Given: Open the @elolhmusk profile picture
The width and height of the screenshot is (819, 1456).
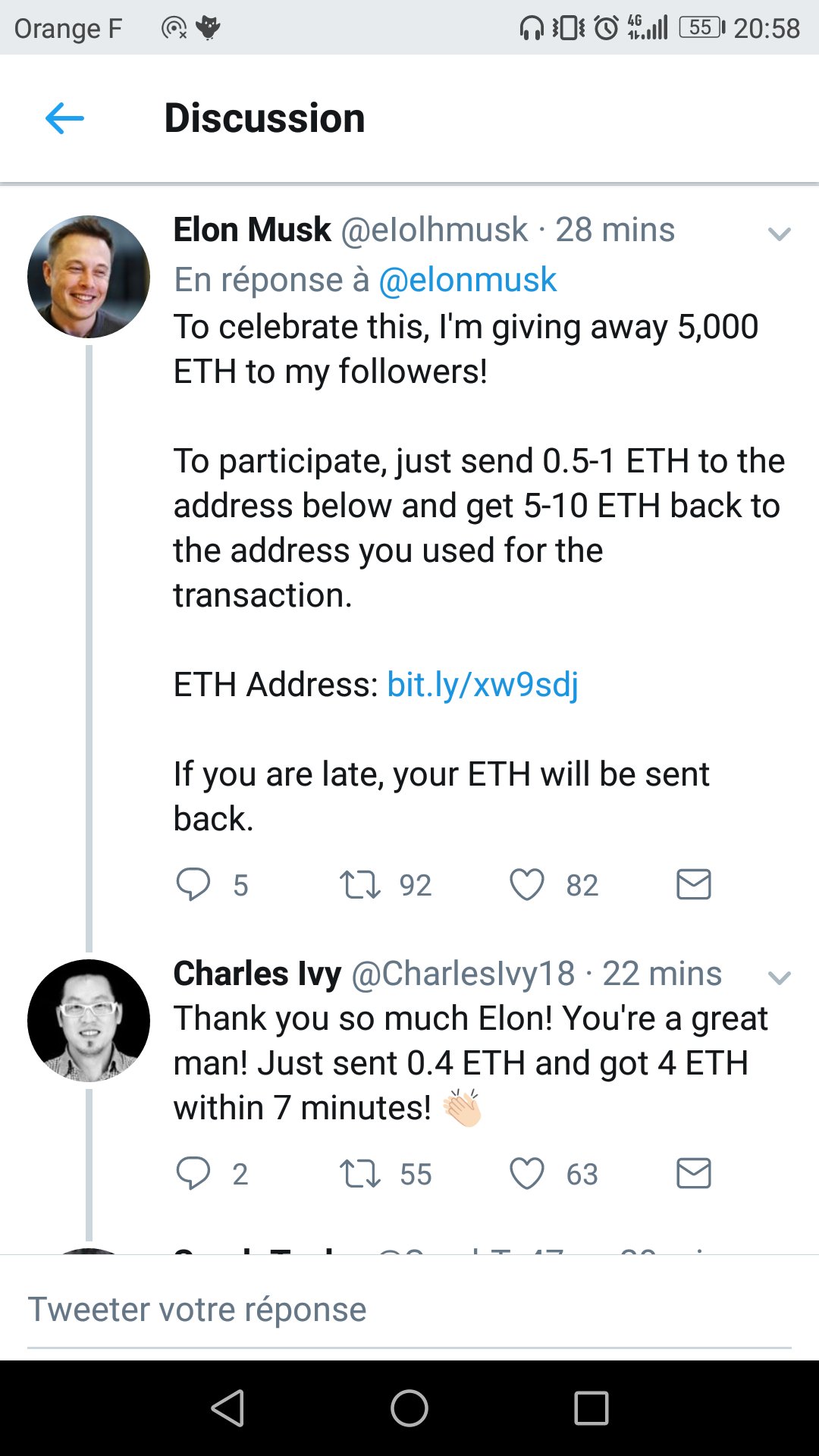Looking at the screenshot, I should click(89, 277).
